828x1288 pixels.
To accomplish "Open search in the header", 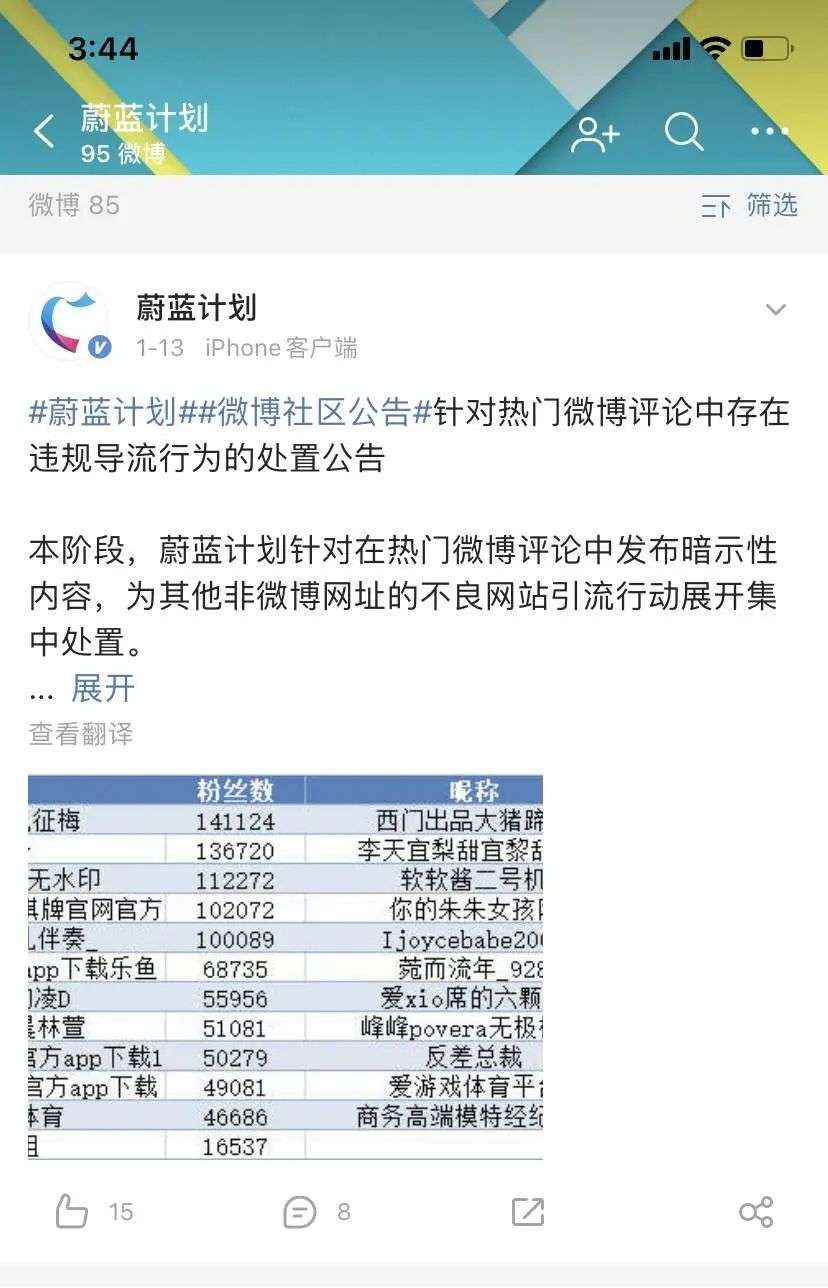I will click(x=684, y=131).
